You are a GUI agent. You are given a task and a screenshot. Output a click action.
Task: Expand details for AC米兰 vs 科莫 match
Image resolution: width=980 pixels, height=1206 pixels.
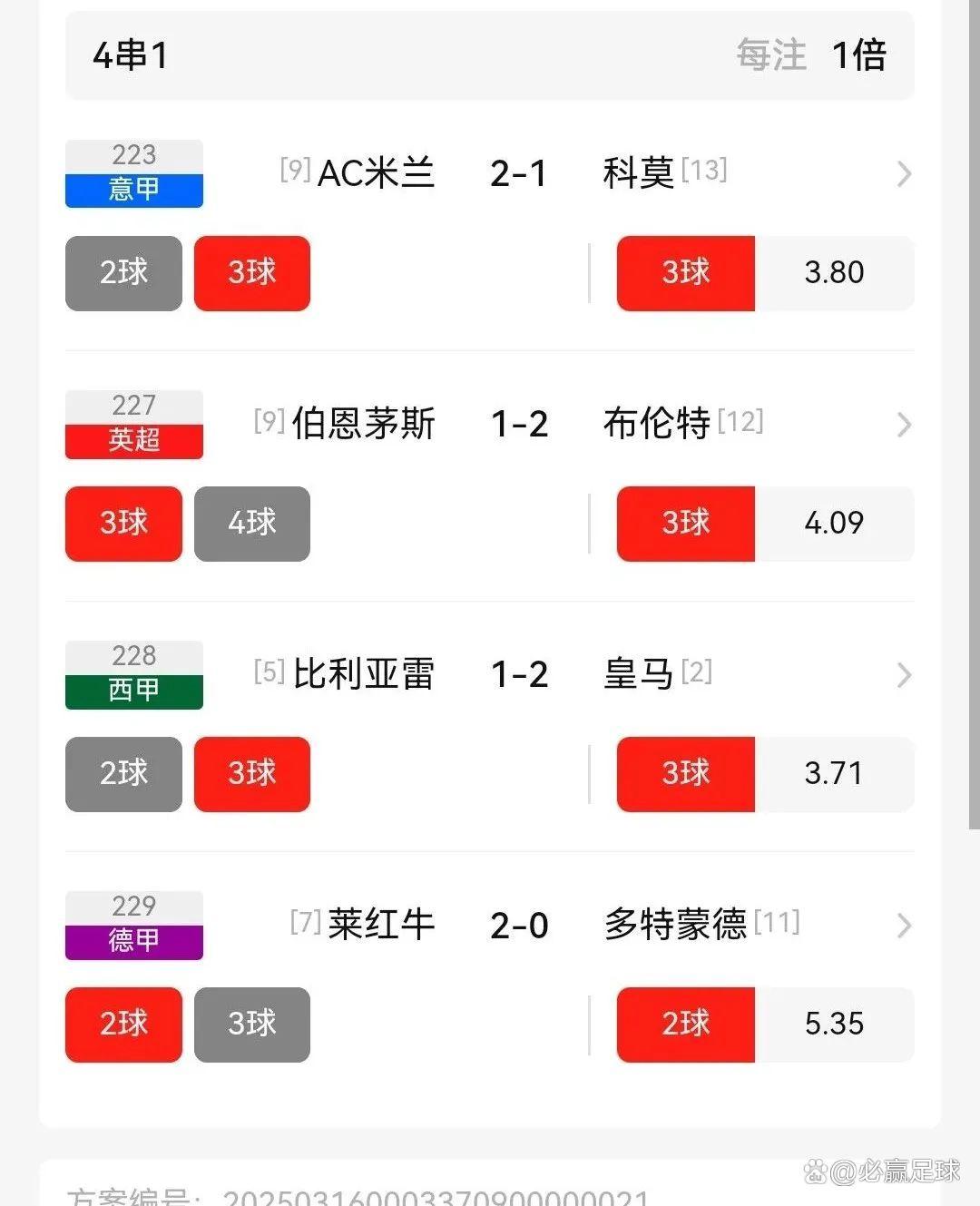coord(904,174)
